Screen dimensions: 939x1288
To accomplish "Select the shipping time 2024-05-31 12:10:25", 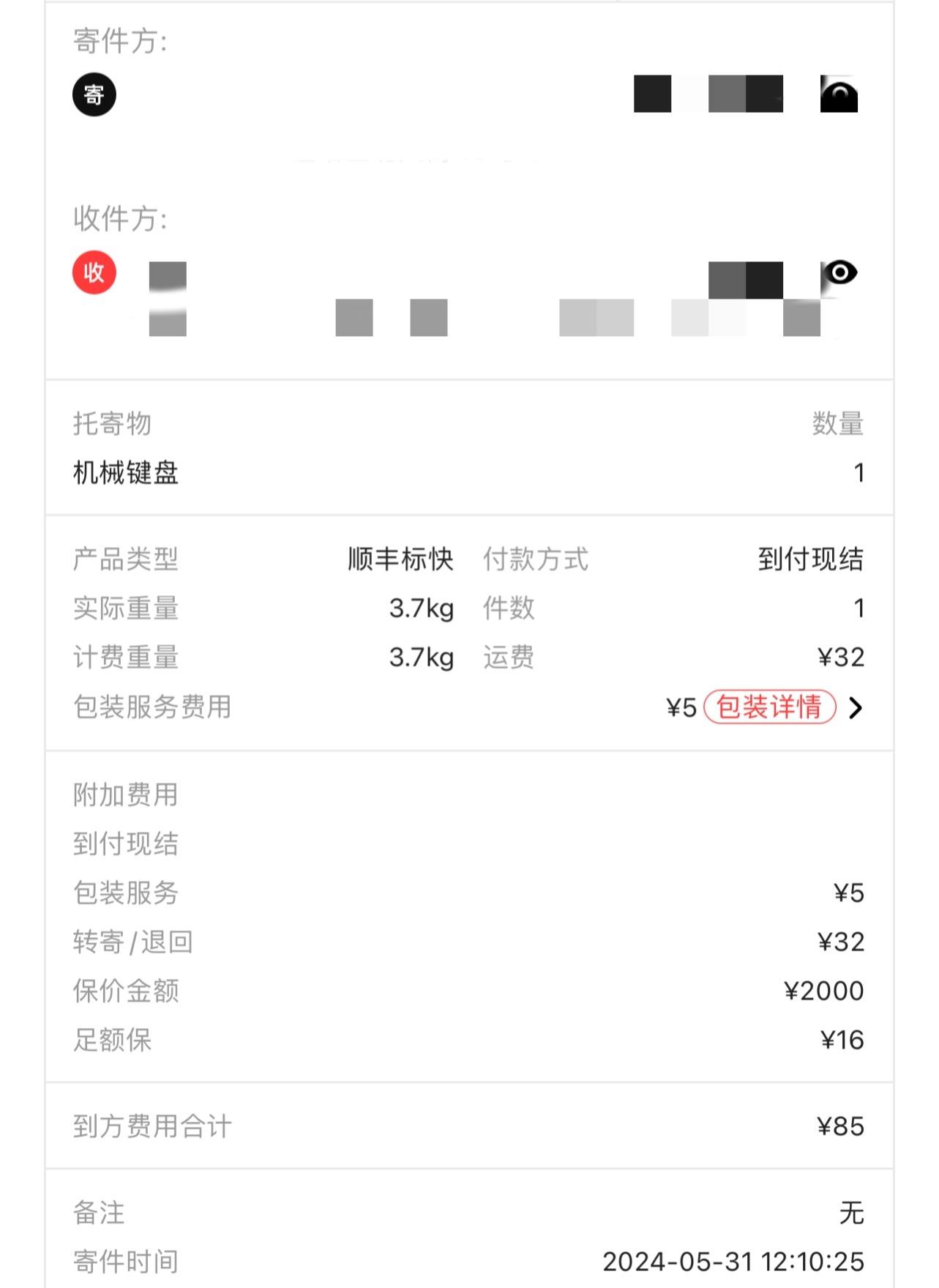I will (x=734, y=1262).
